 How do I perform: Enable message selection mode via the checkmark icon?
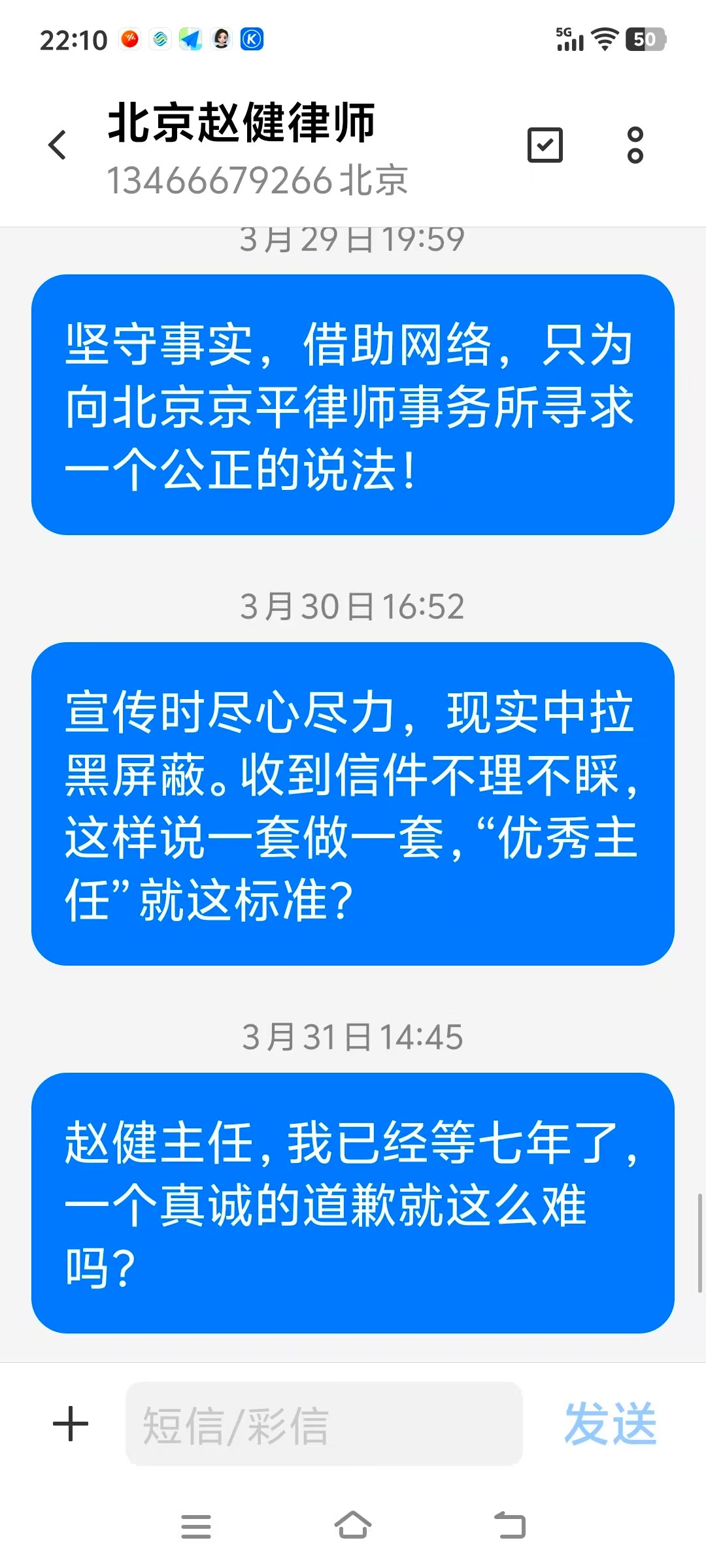click(x=545, y=145)
